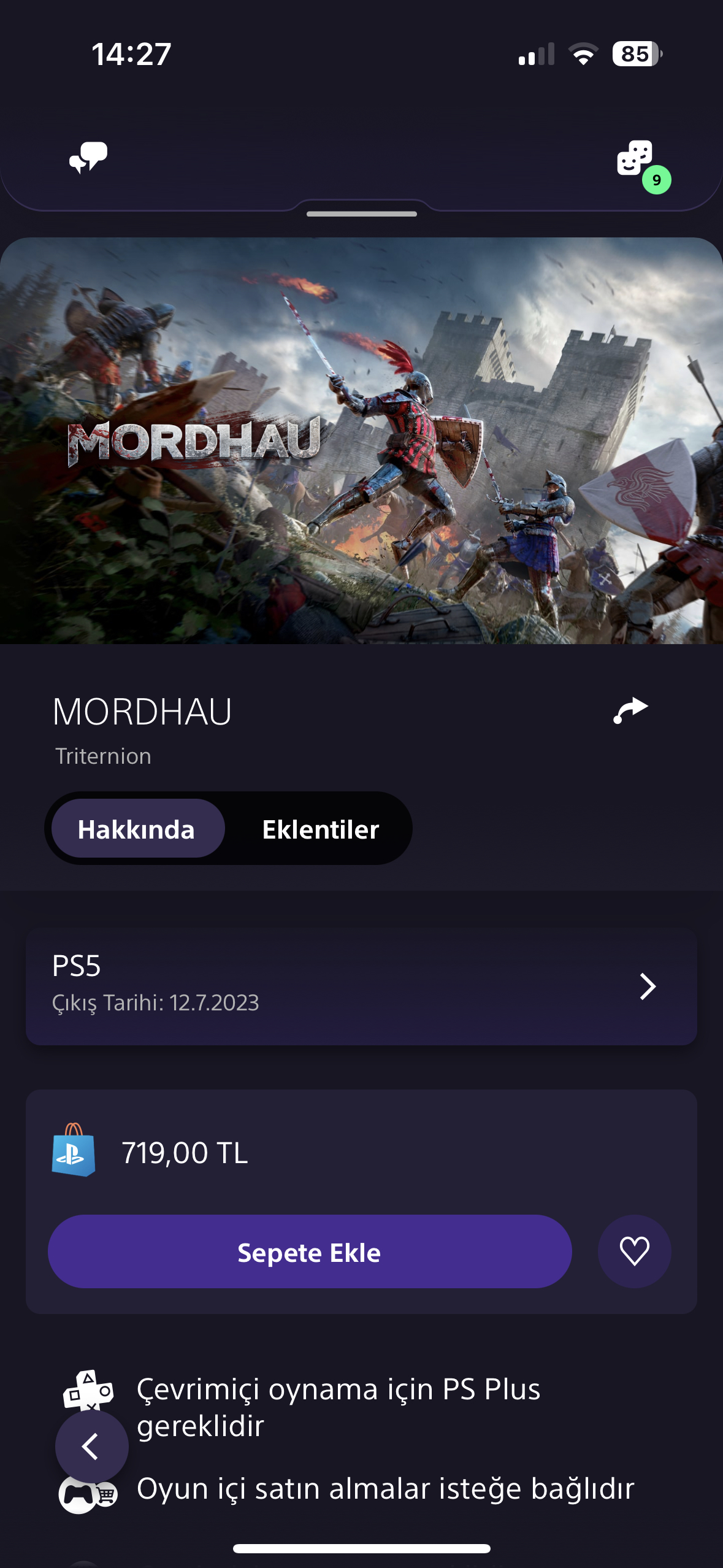Switch to the Eklentiler tab

[x=320, y=829]
